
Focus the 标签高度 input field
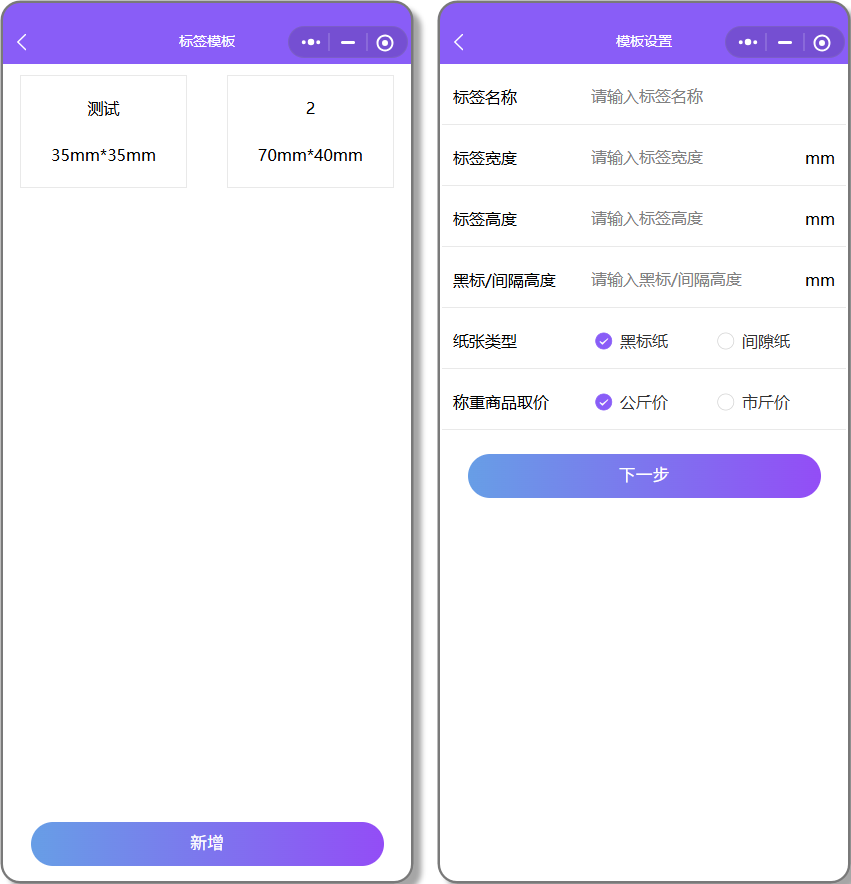(x=690, y=219)
